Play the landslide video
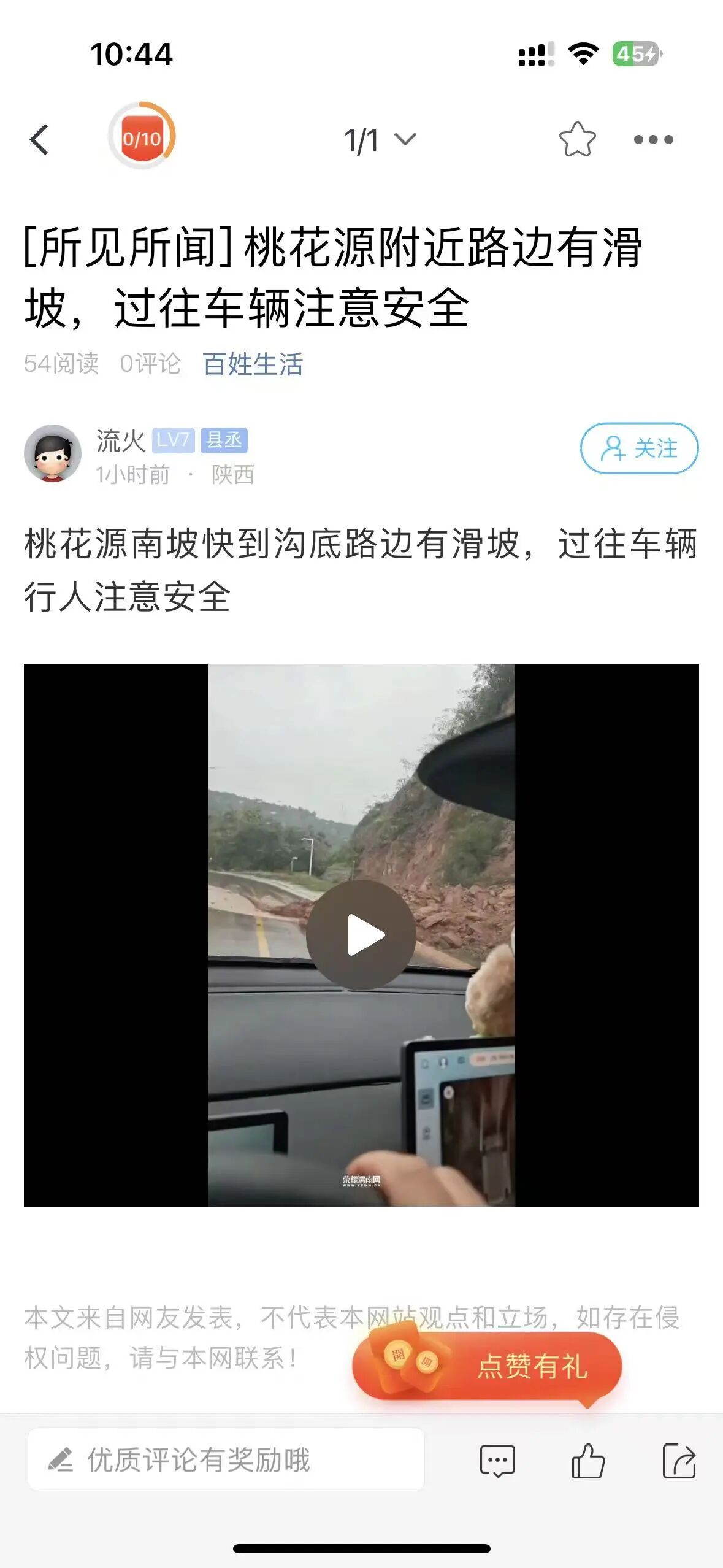Image resolution: width=723 pixels, height=1568 pixels. pyautogui.click(x=361, y=934)
